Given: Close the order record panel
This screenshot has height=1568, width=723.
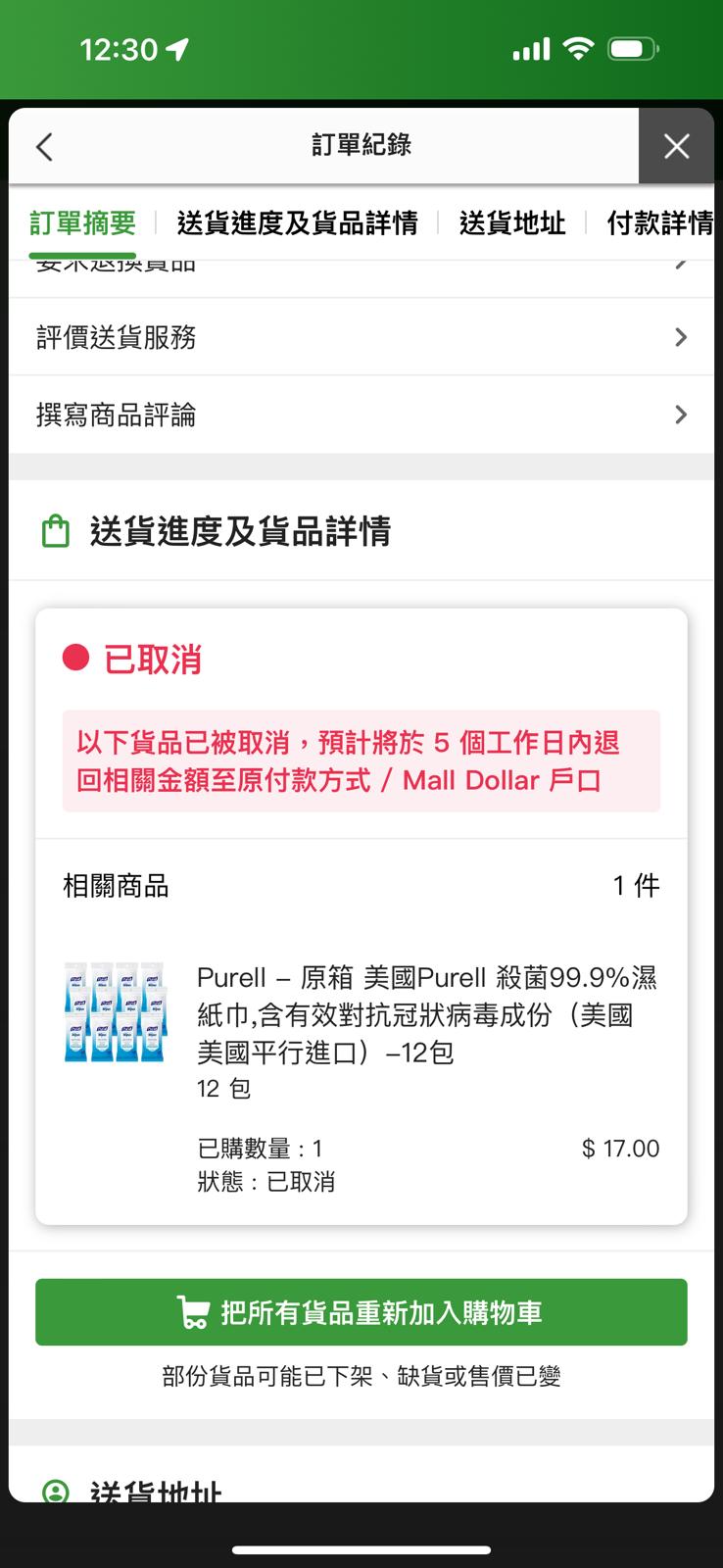Looking at the screenshot, I should coord(676,147).
